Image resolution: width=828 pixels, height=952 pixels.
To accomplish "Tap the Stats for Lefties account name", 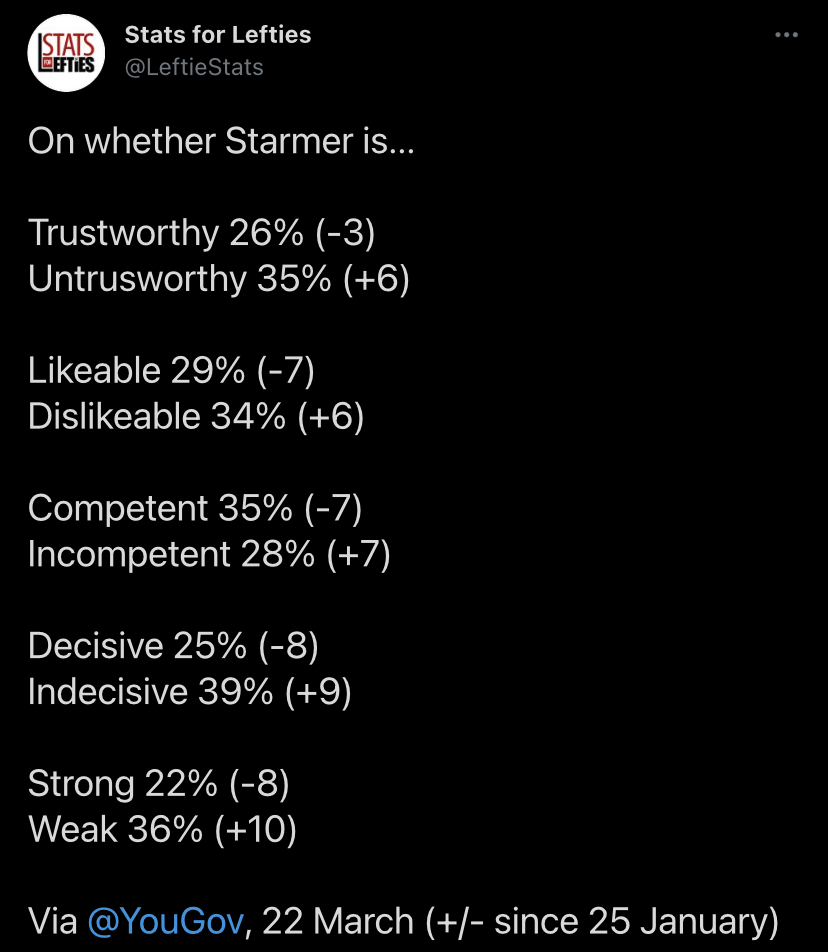I will (x=218, y=35).
